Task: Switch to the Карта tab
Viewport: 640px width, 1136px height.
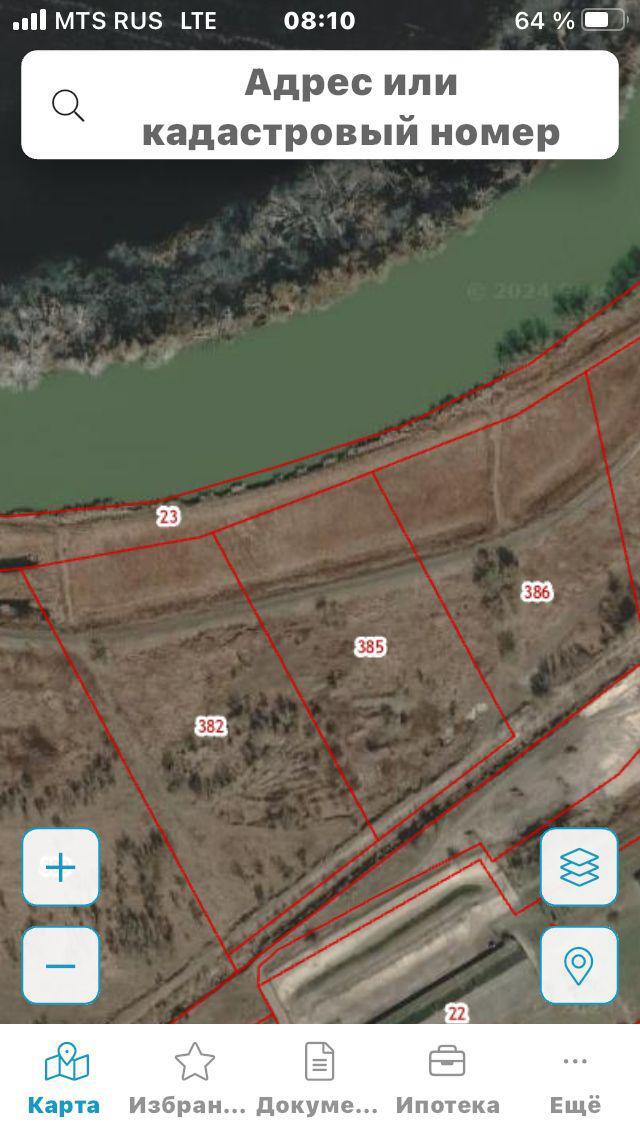Action: tap(65, 1079)
